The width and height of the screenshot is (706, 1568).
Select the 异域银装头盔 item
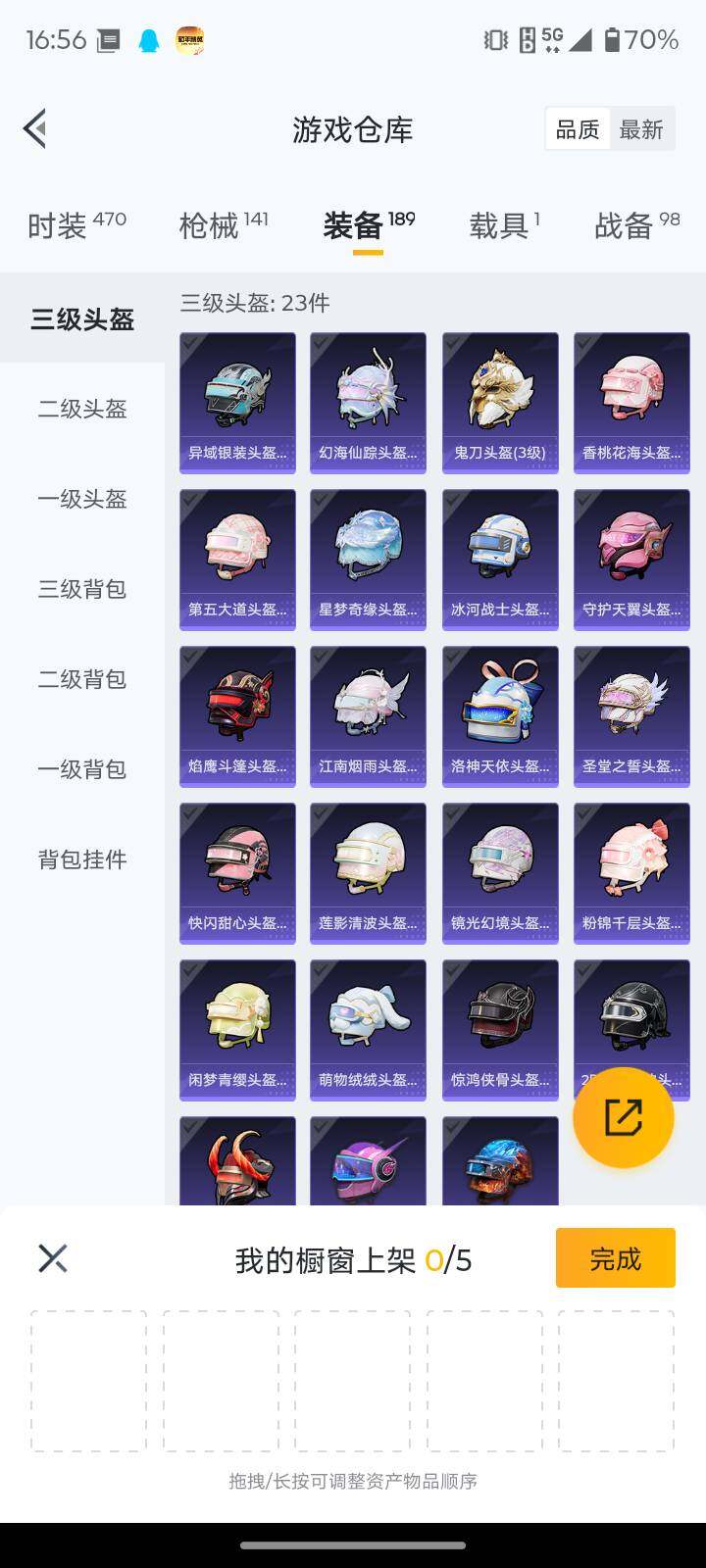pos(237,403)
